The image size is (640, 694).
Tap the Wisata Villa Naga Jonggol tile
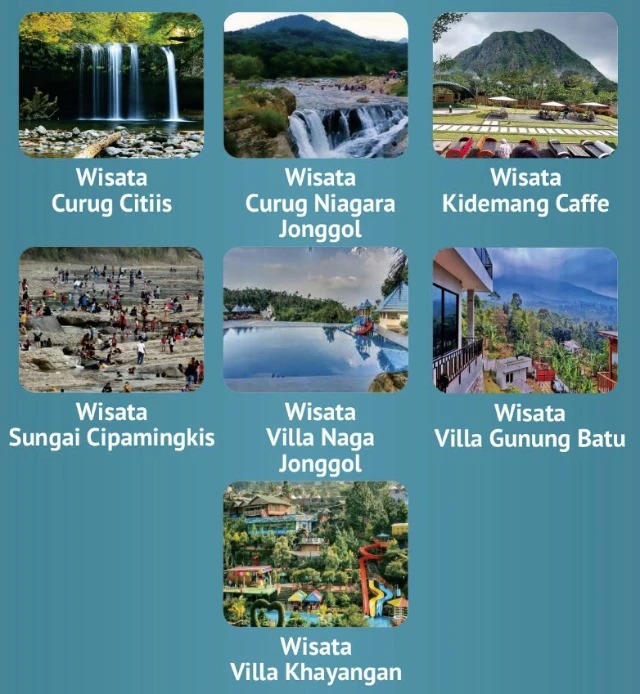[x=316, y=320]
